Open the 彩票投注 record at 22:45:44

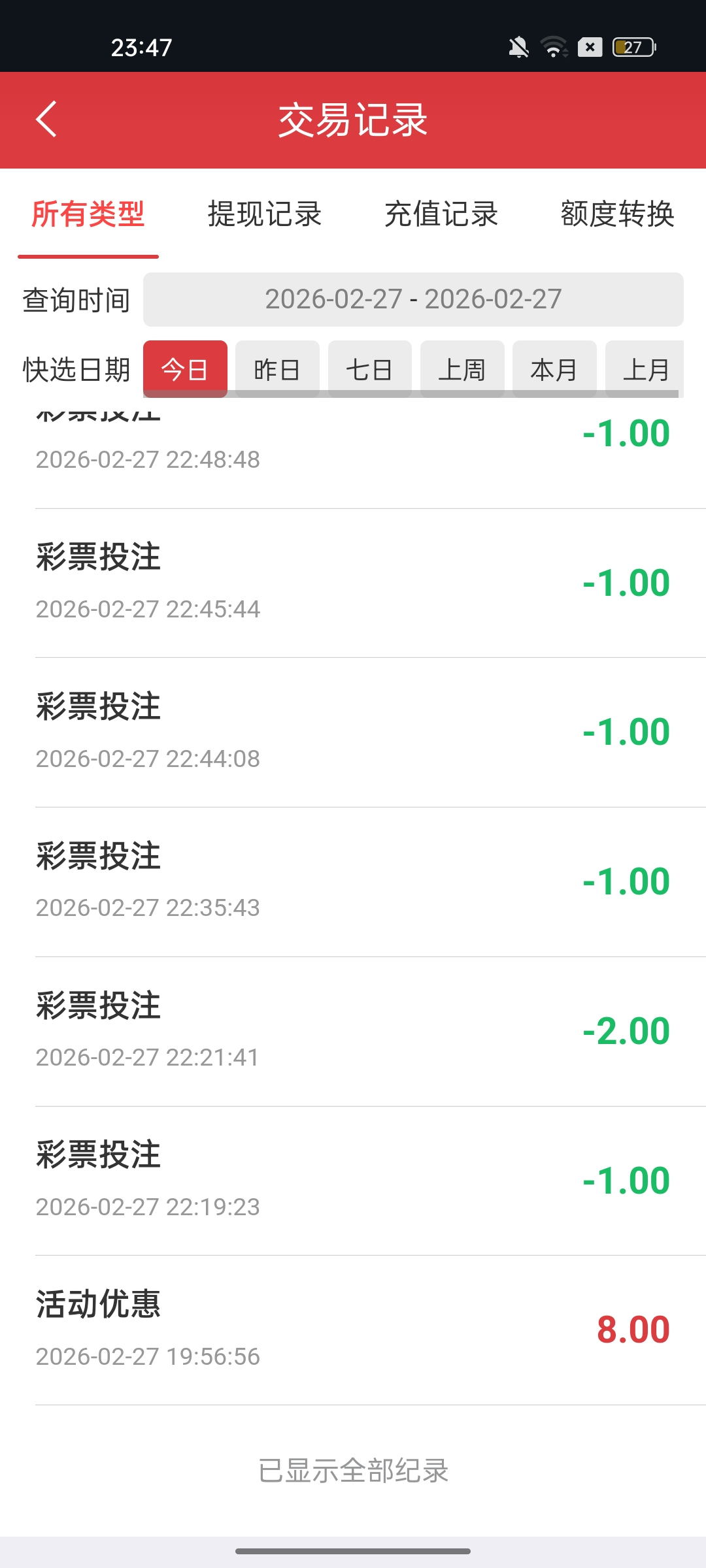[353, 583]
